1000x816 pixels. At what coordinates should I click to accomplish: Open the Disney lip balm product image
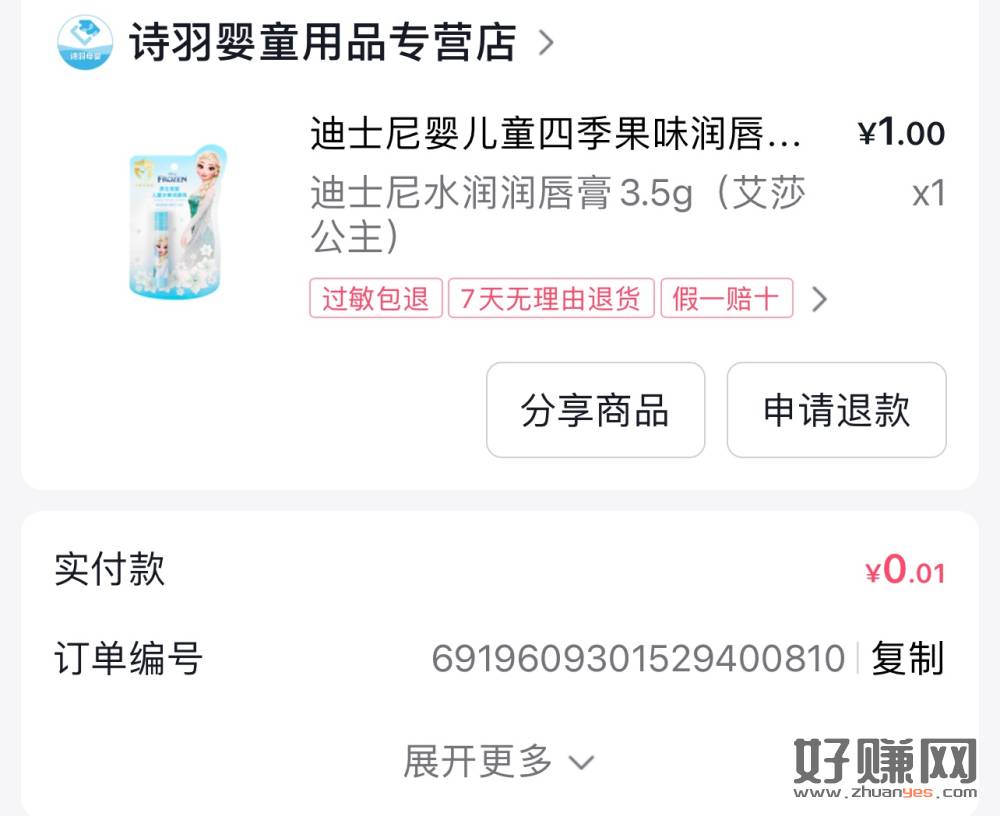180,222
